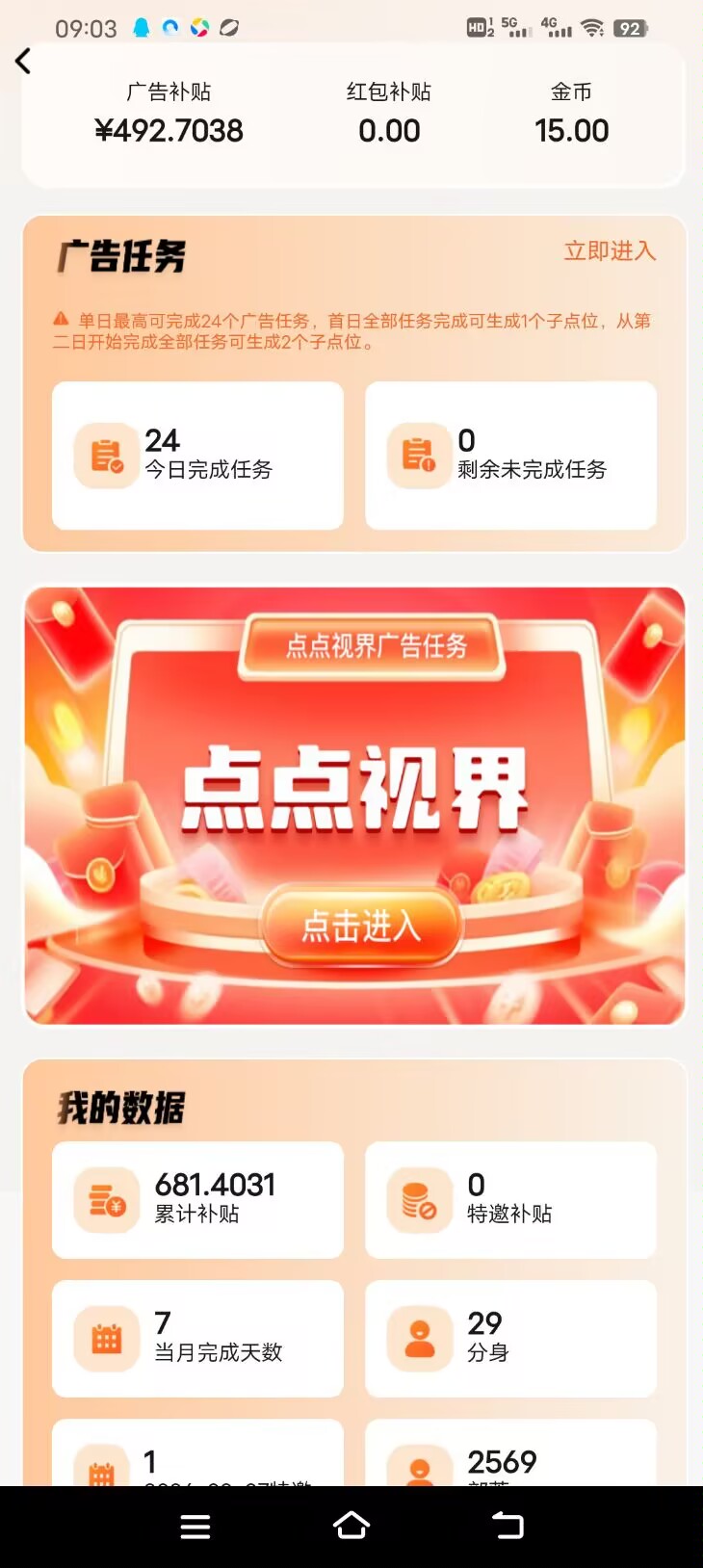Tap the 立即进入 link in 广告任务
This screenshot has width=703, height=1568.
click(609, 251)
